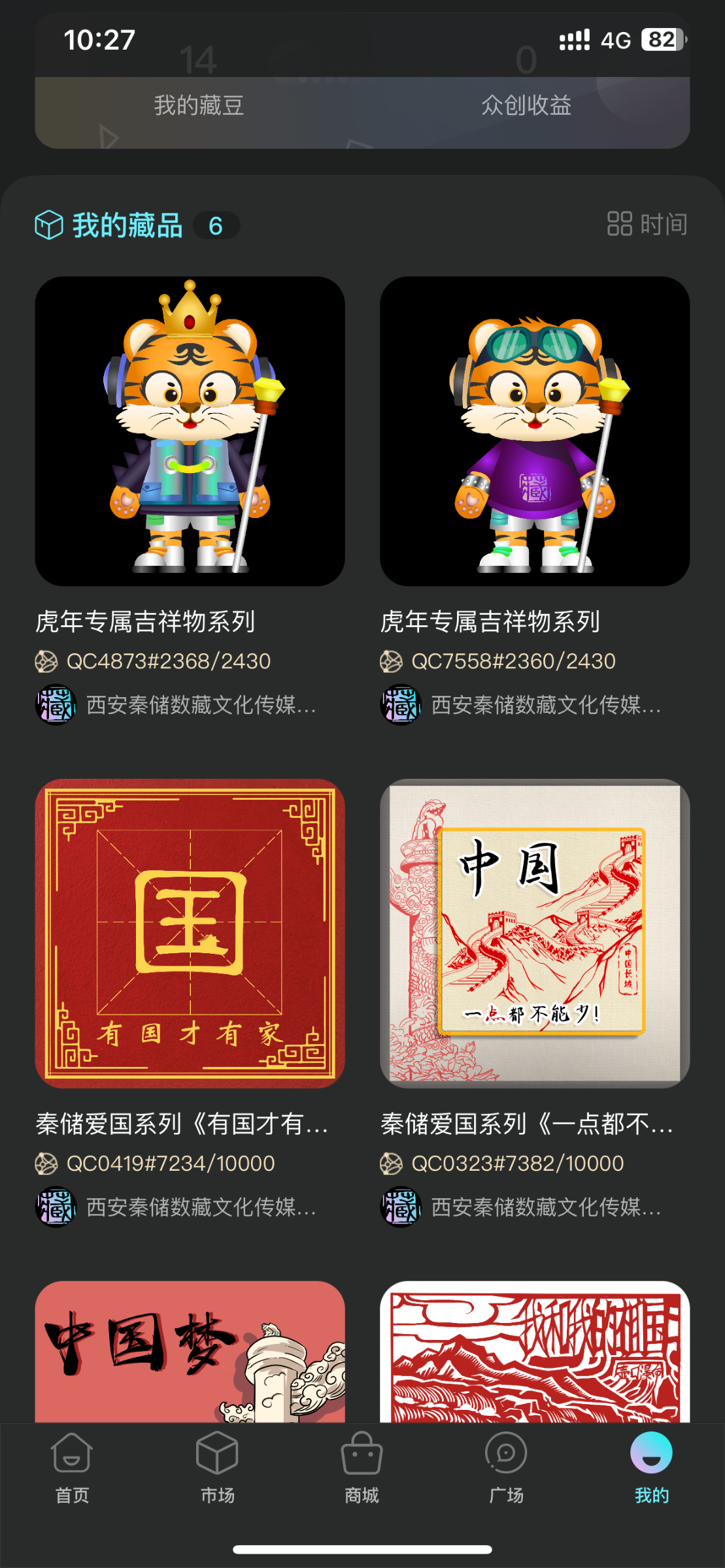Change sorting via 时间 button
The width and height of the screenshot is (725, 1568).
[x=647, y=224]
